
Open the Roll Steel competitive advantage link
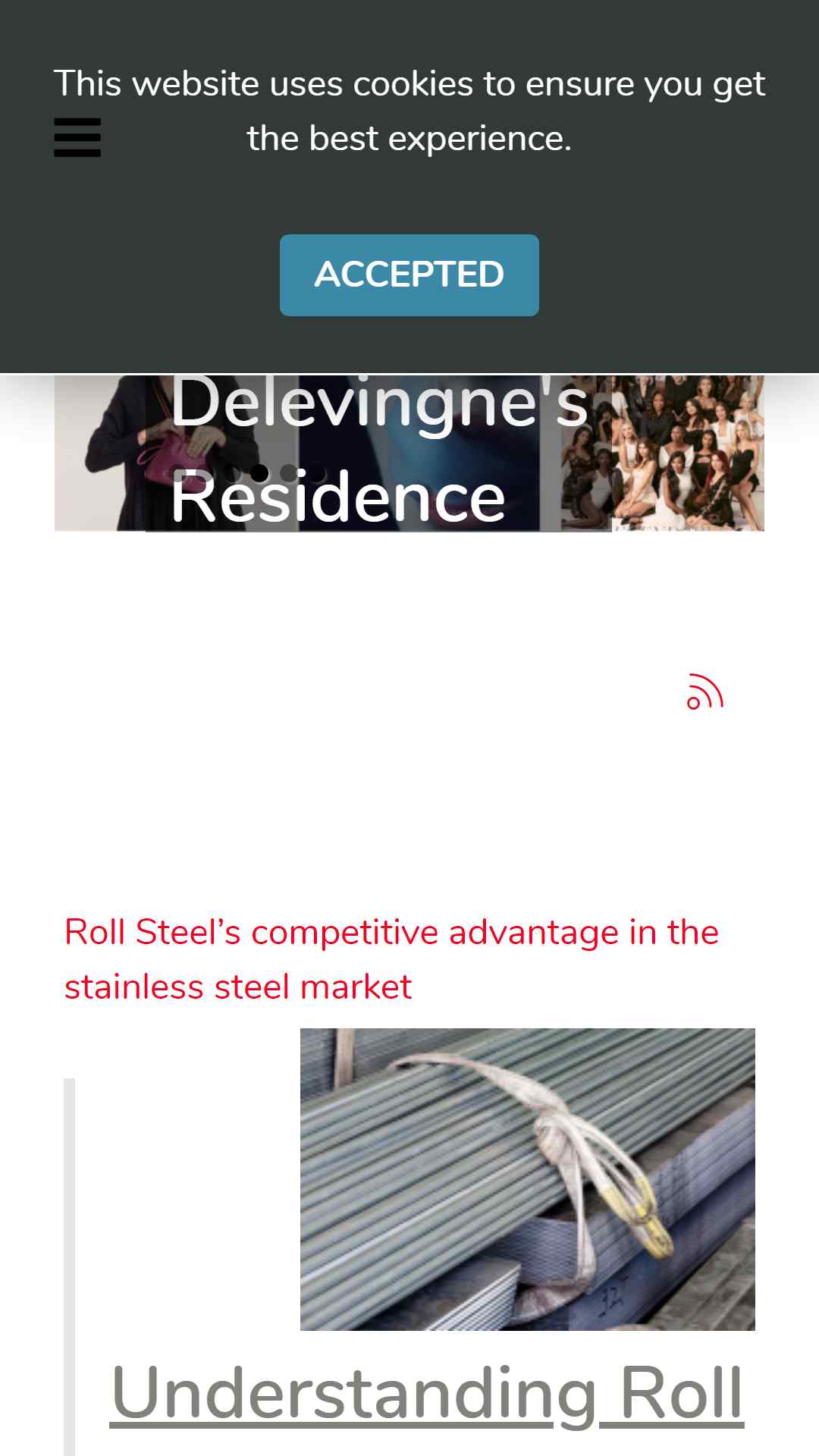tap(391, 959)
